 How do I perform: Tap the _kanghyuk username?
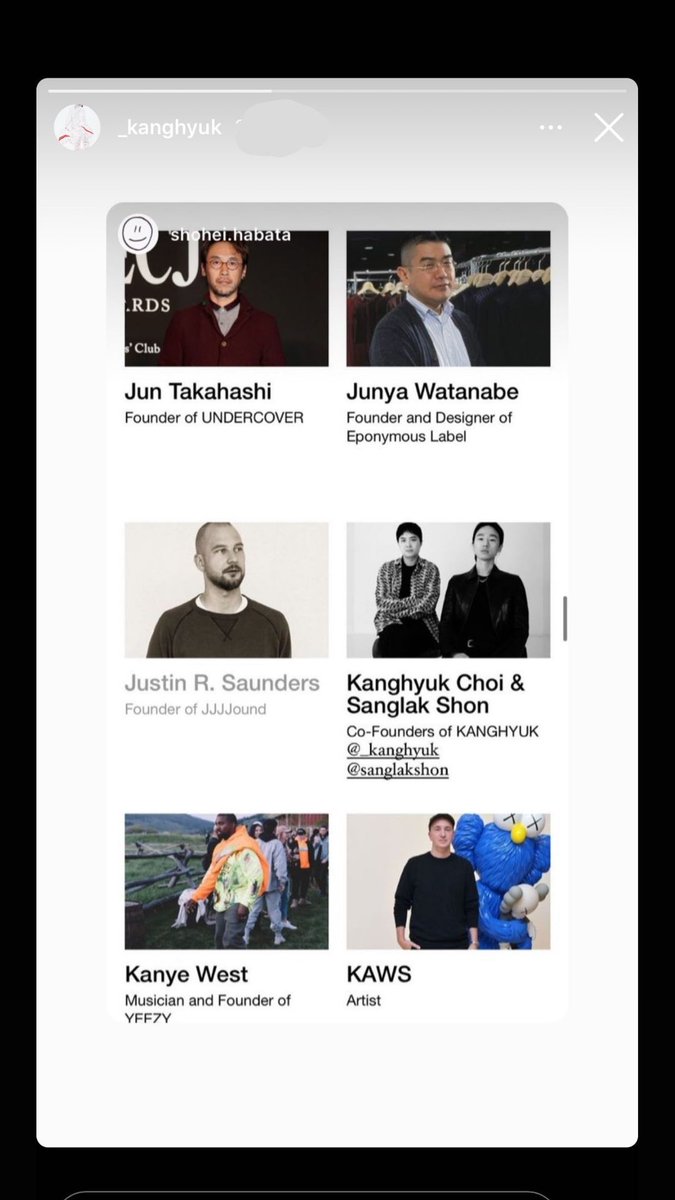(x=169, y=128)
